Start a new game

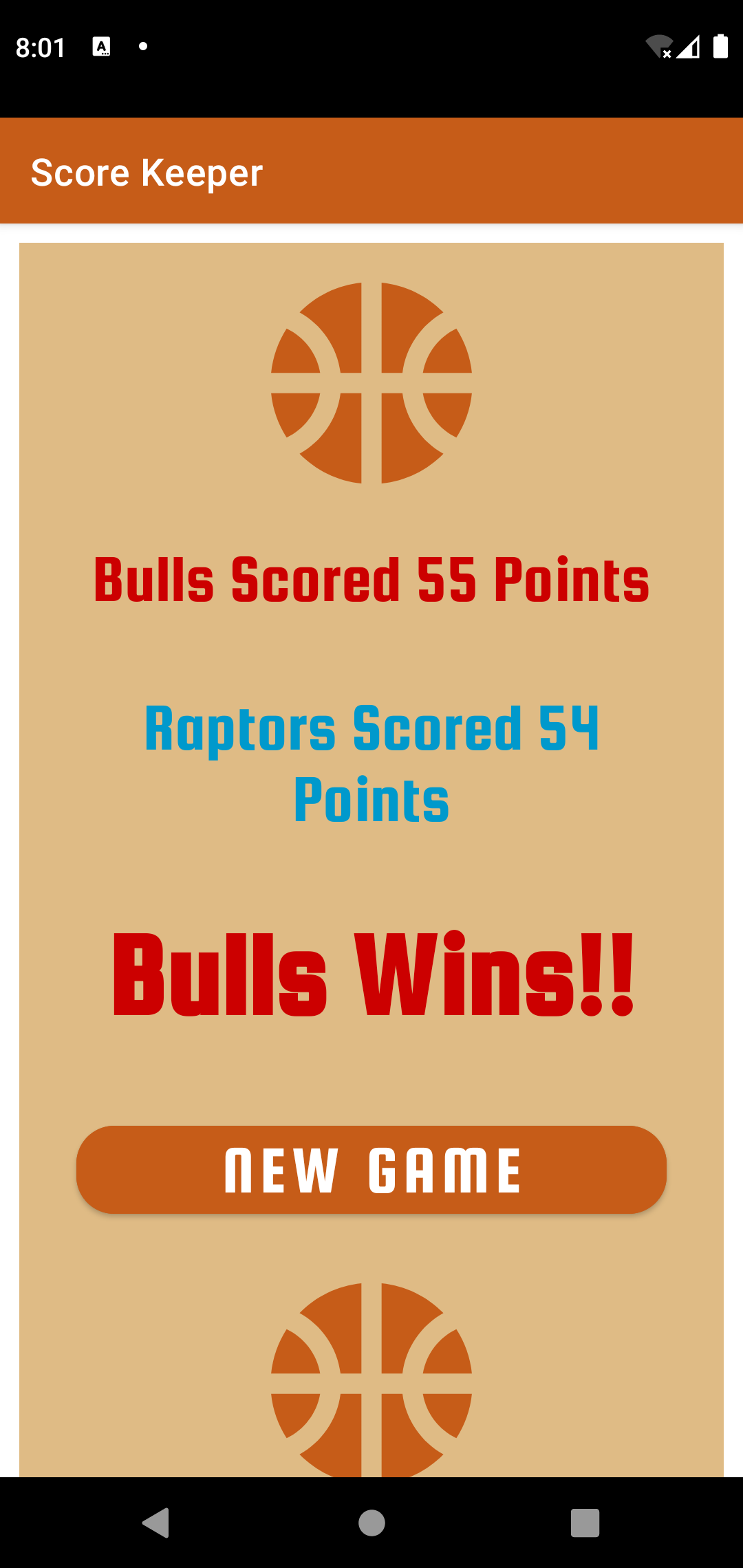click(371, 1169)
